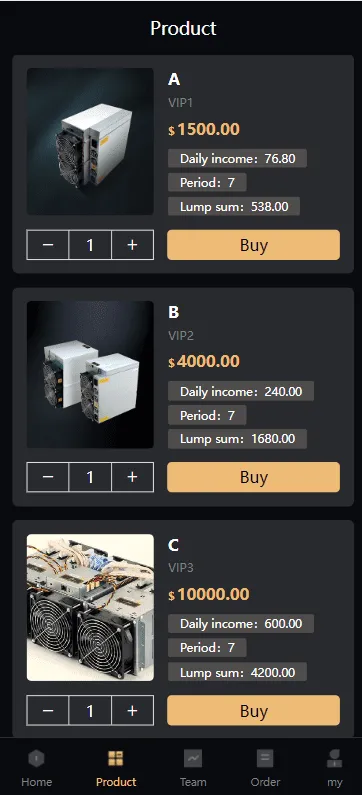The image size is (362, 795).
Task: Open the product C miner image
Action: coord(90,607)
